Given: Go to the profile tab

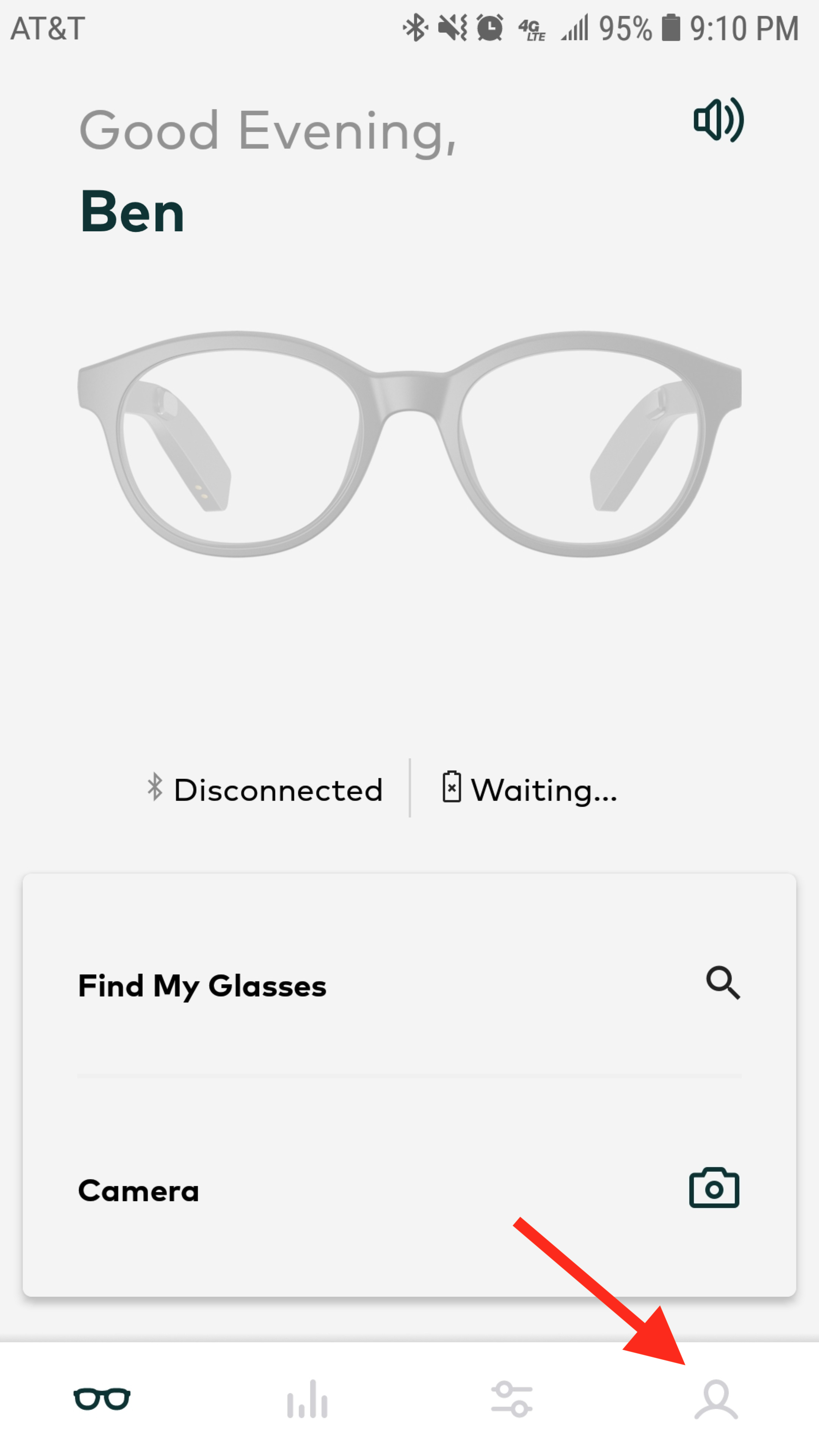Looking at the screenshot, I should click(716, 1400).
